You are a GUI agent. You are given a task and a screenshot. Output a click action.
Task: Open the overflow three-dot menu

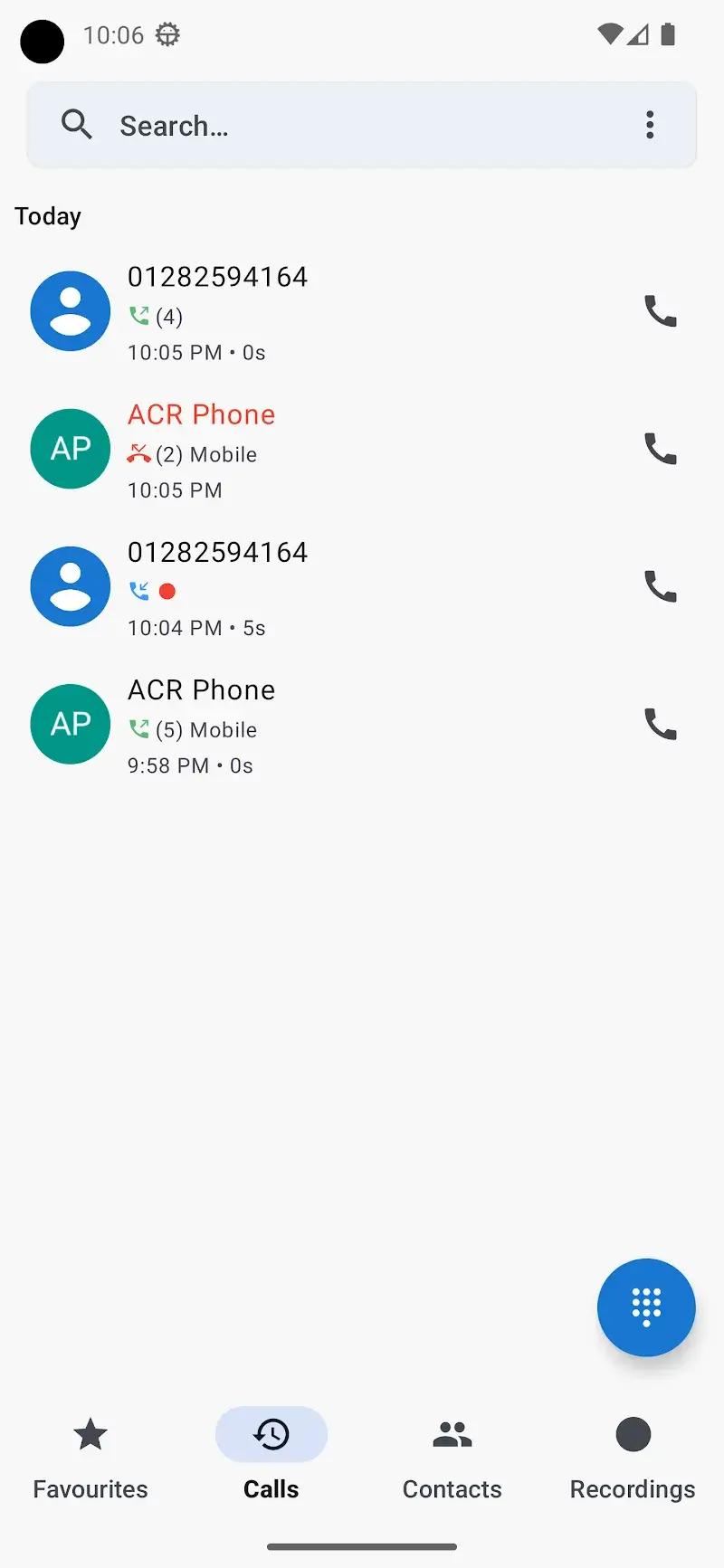(650, 125)
